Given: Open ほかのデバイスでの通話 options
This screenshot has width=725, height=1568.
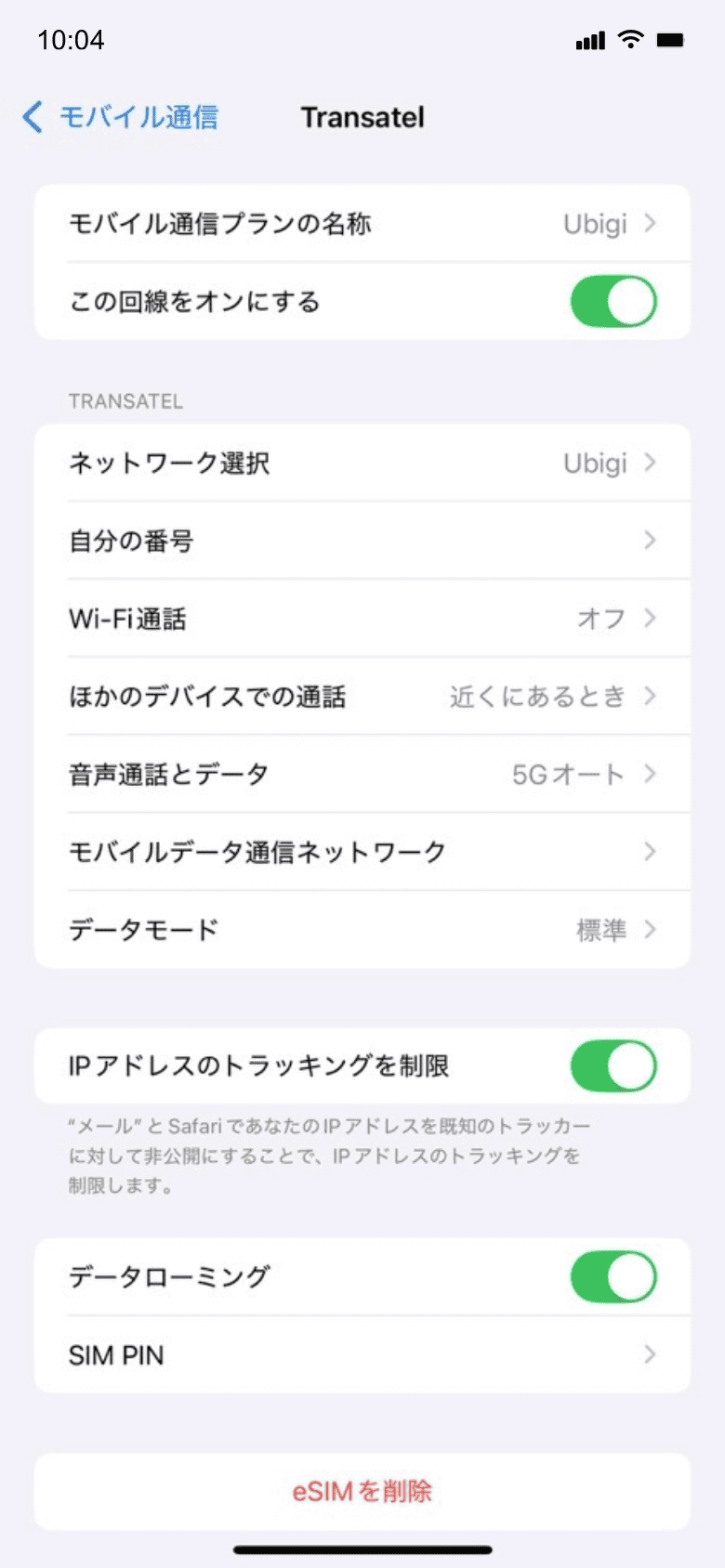Looking at the screenshot, I should (x=362, y=697).
